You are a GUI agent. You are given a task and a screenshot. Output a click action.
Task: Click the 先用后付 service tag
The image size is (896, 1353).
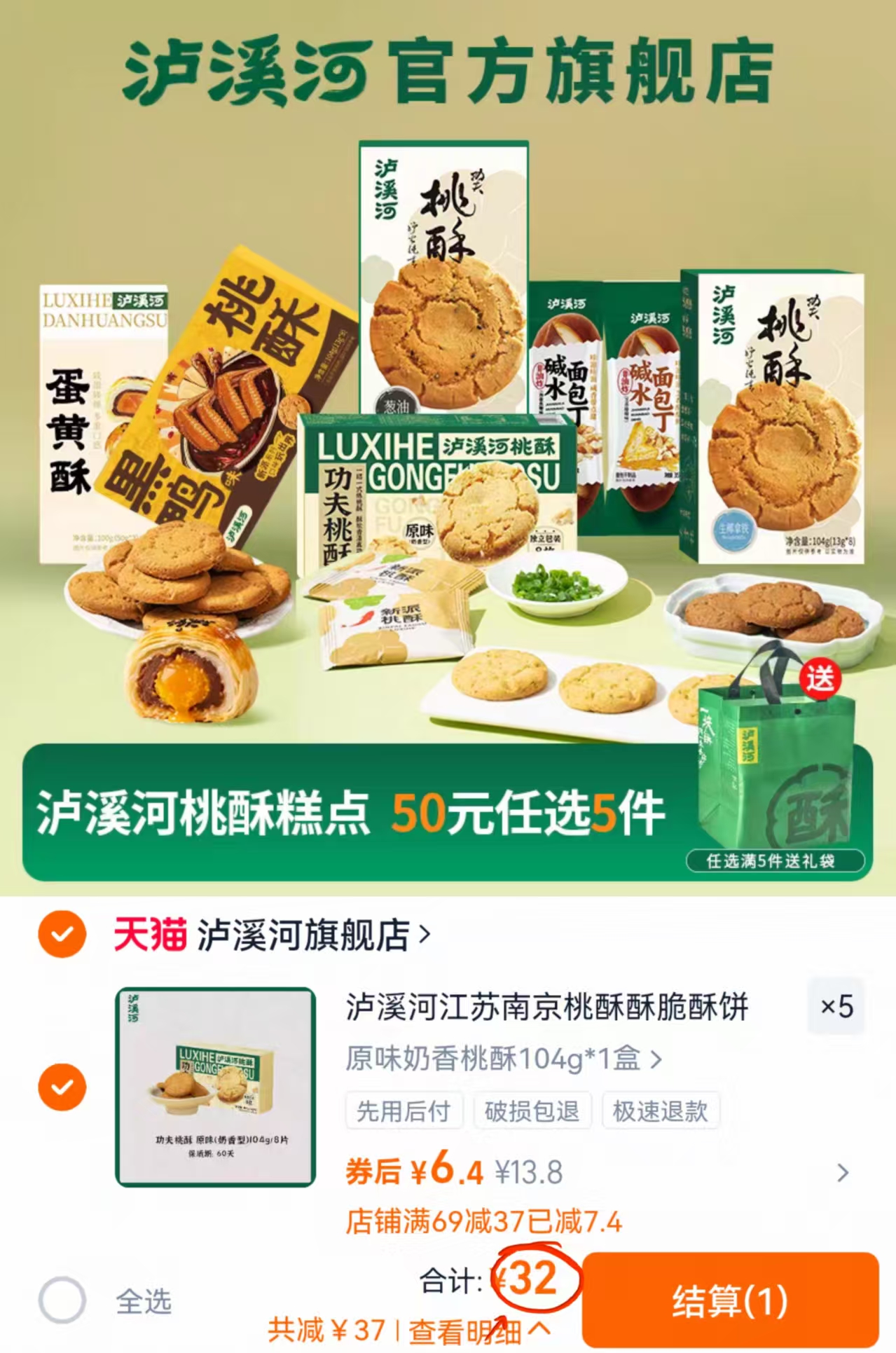(401, 1109)
